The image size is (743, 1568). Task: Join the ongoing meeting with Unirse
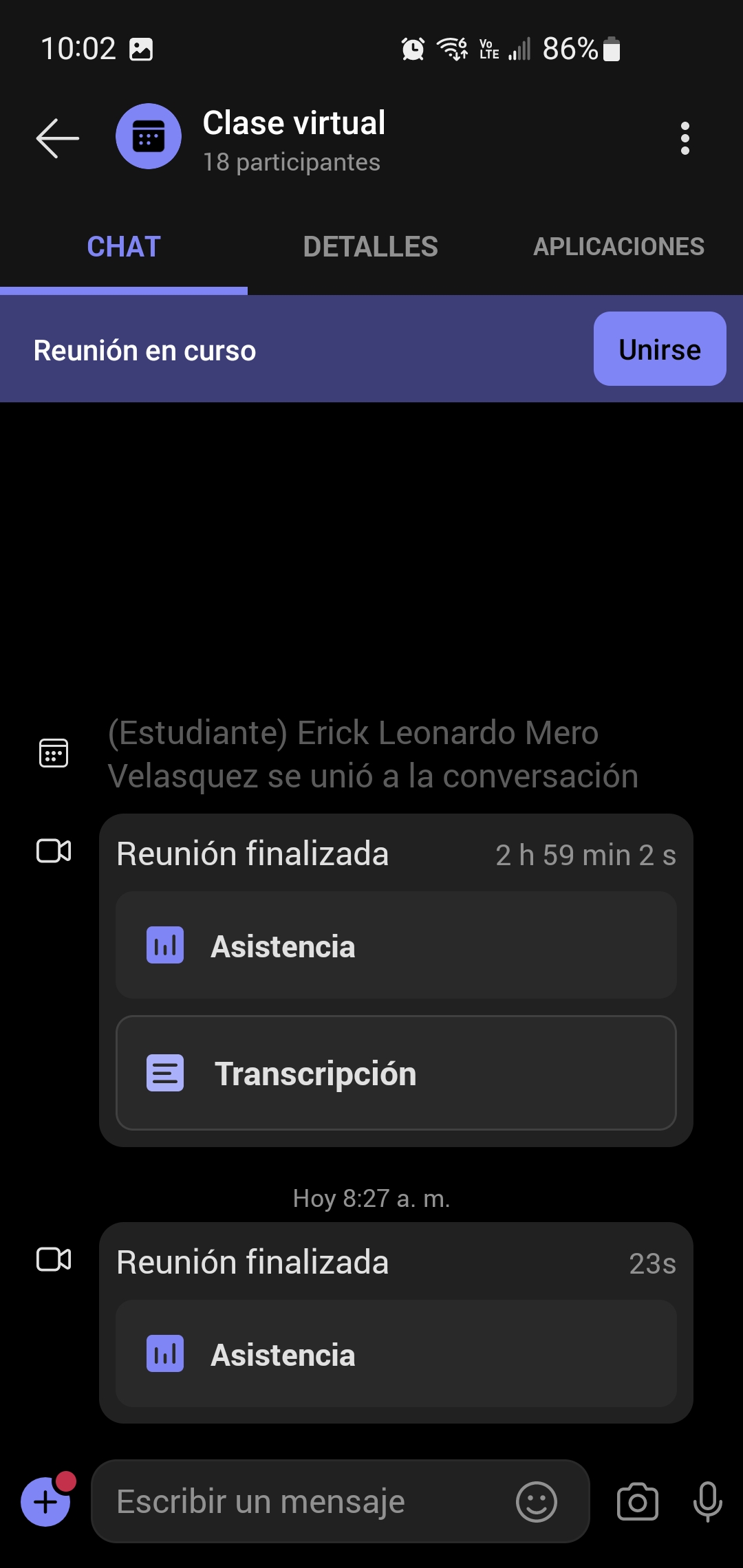[x=659, y=349]
